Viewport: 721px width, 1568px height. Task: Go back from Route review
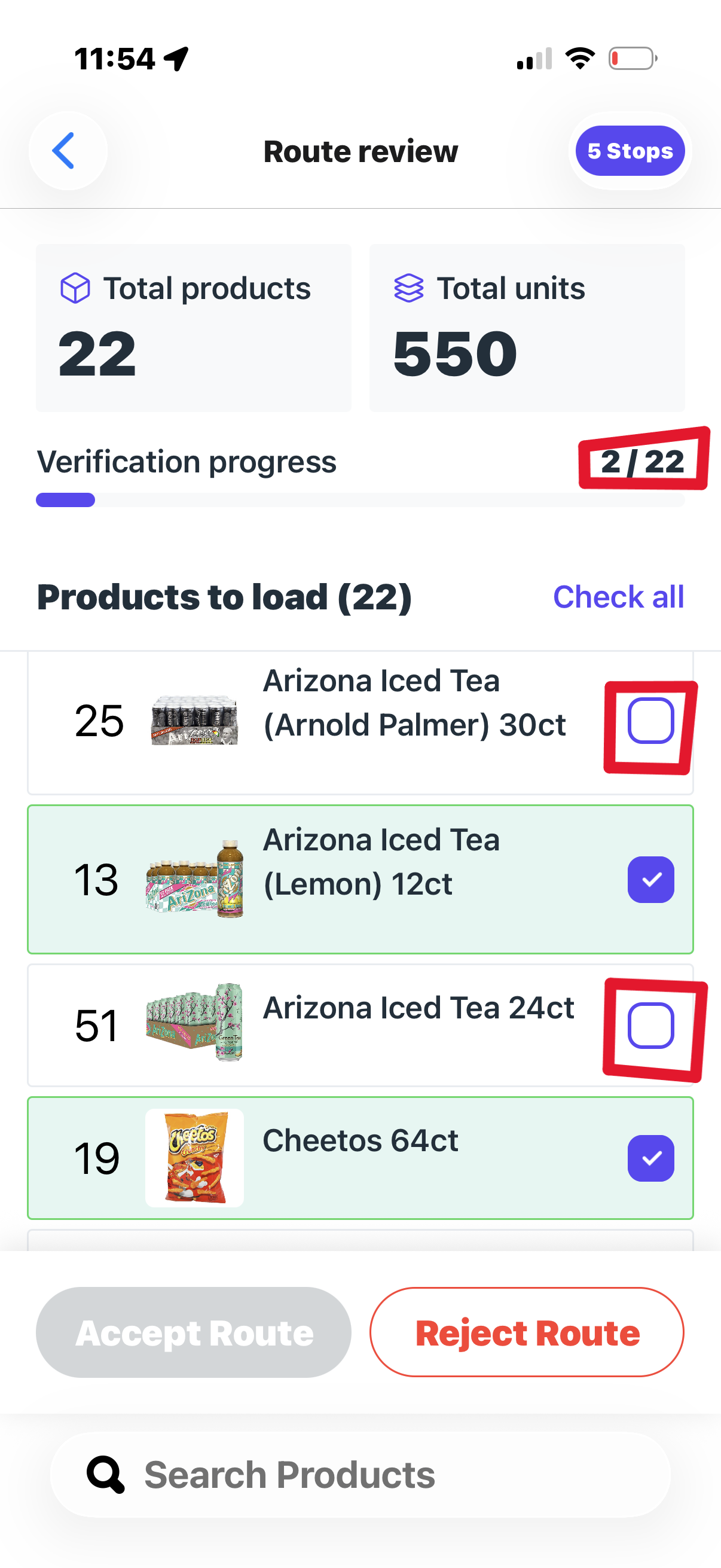tap(67, 150)
